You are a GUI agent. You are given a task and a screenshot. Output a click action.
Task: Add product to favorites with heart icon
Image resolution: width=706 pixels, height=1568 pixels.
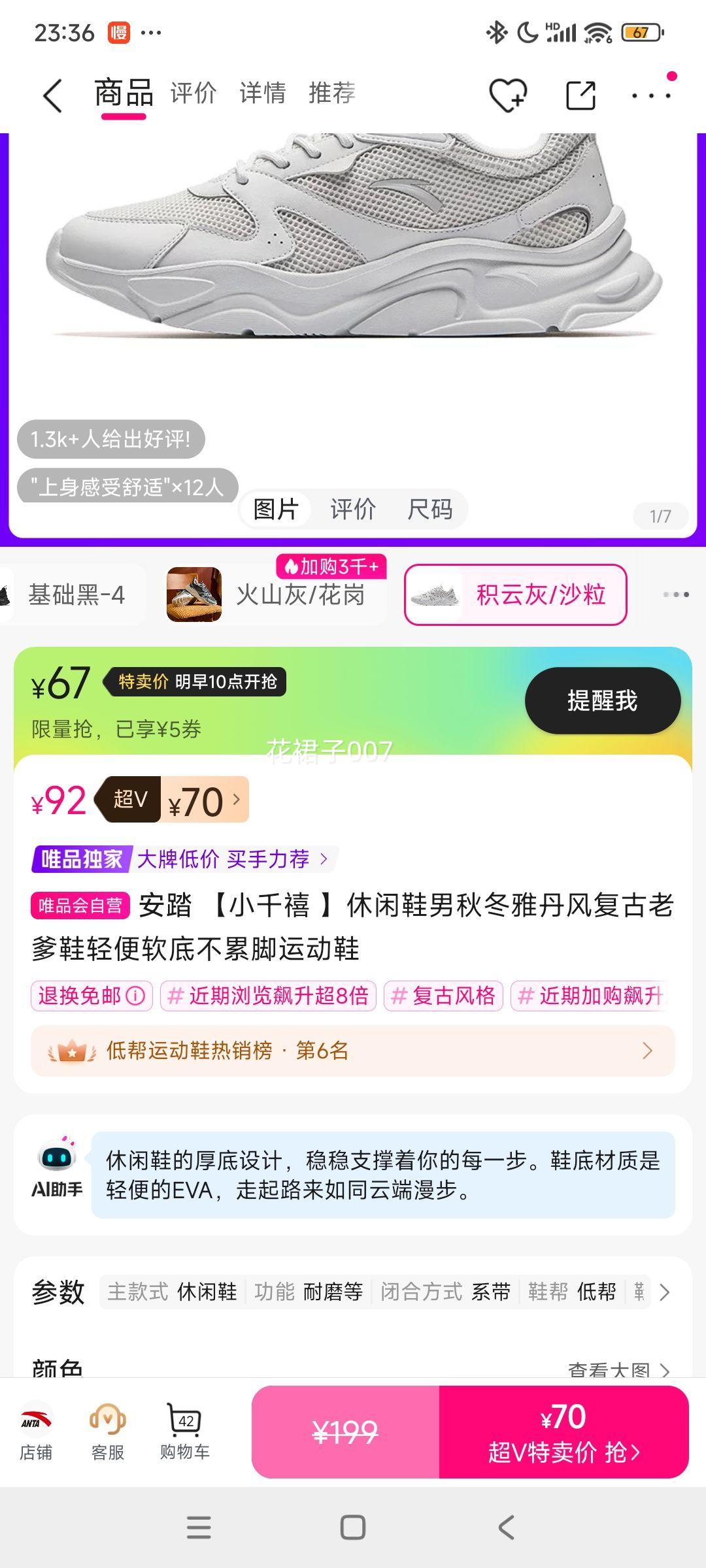(508, 95)
